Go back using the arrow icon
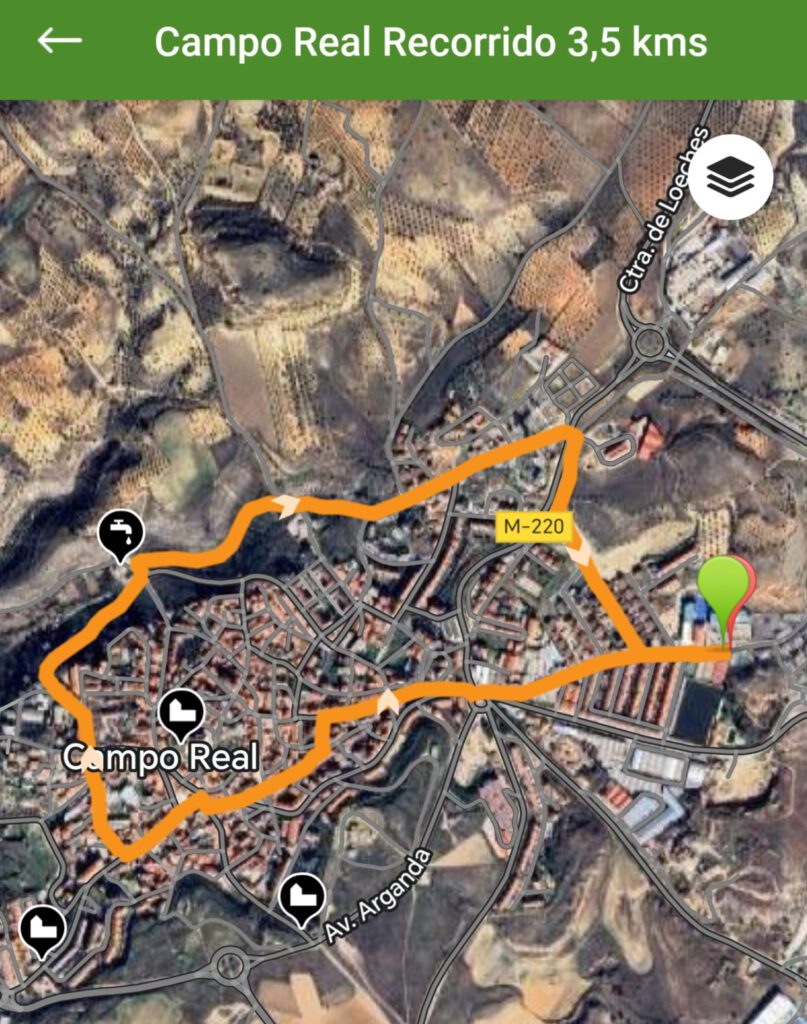The image size is (807, 1024). point(59,41)
